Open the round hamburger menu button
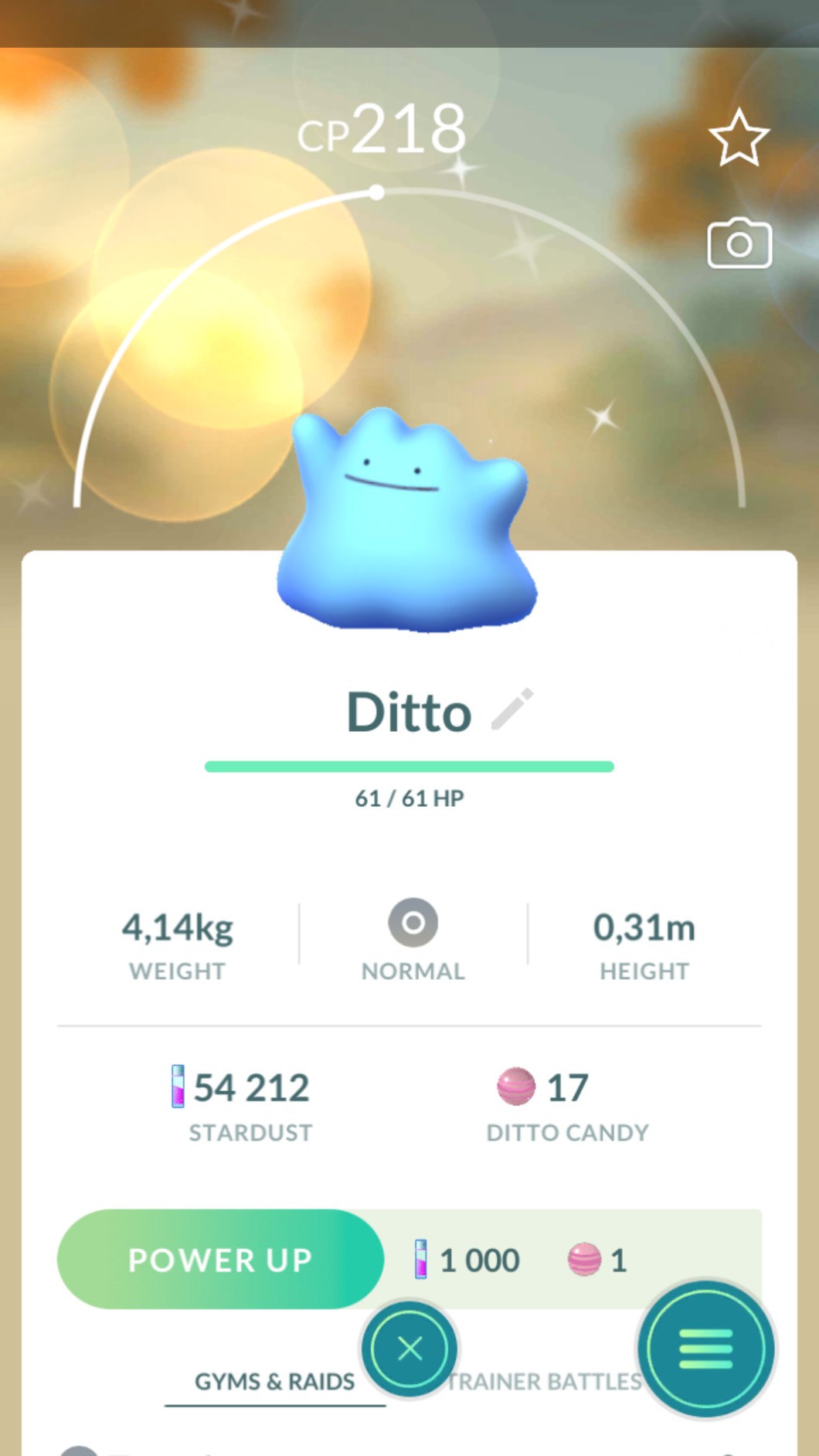This screenshot has height=1456, width=819. point(705,1349)
